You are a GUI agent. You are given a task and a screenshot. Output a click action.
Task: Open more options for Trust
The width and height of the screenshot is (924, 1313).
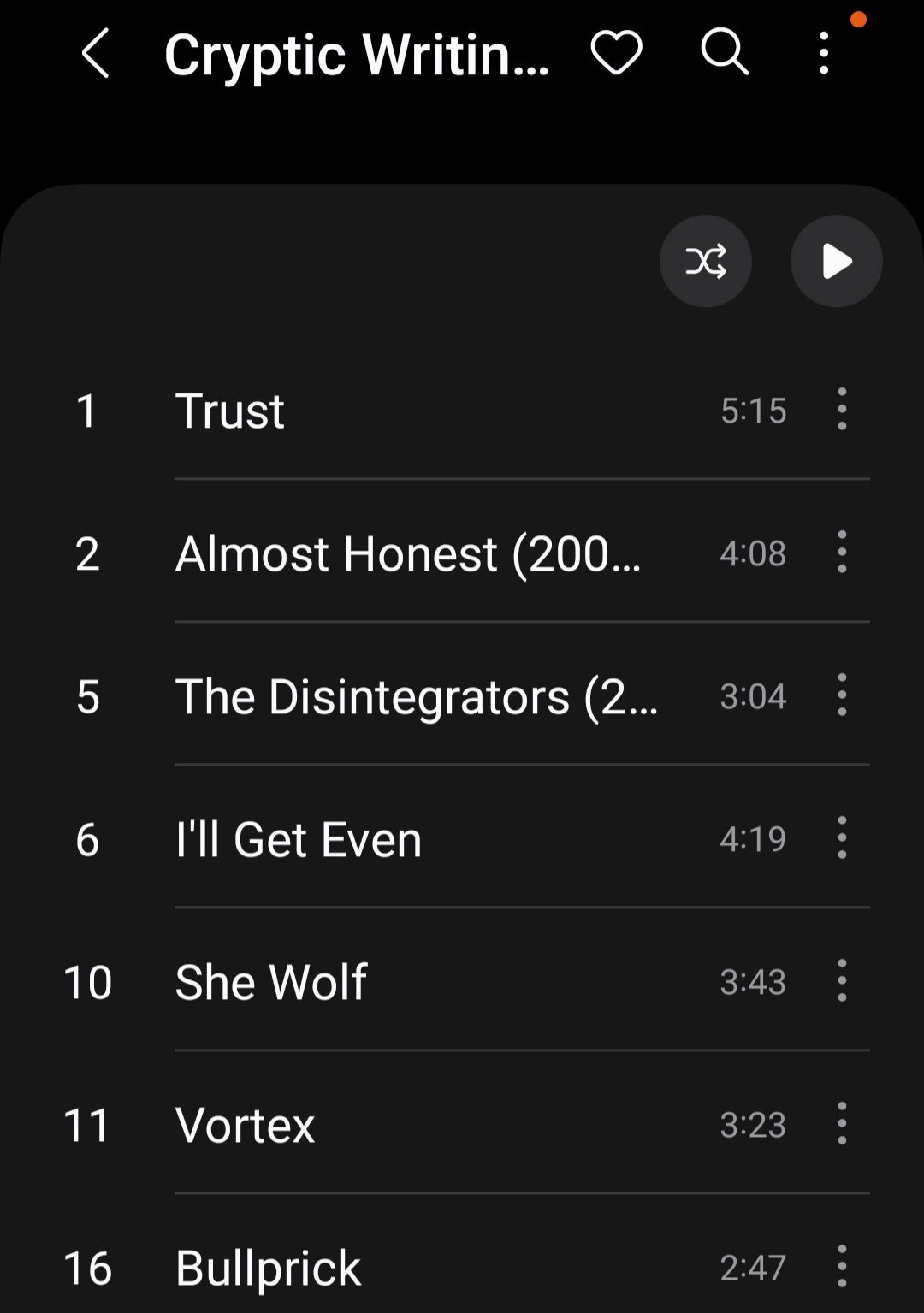click(842, 409)
